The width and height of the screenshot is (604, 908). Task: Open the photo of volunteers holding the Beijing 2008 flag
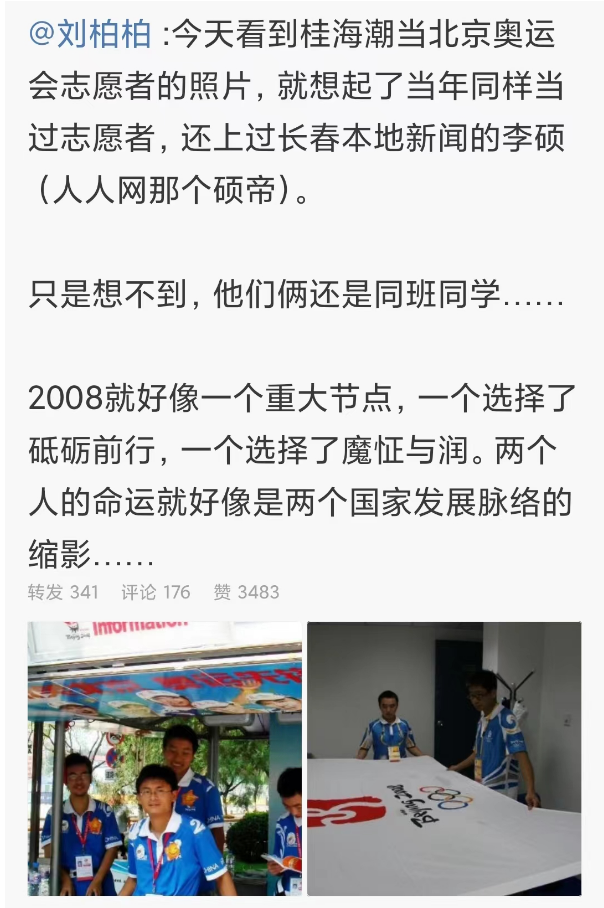click(443, 758)
